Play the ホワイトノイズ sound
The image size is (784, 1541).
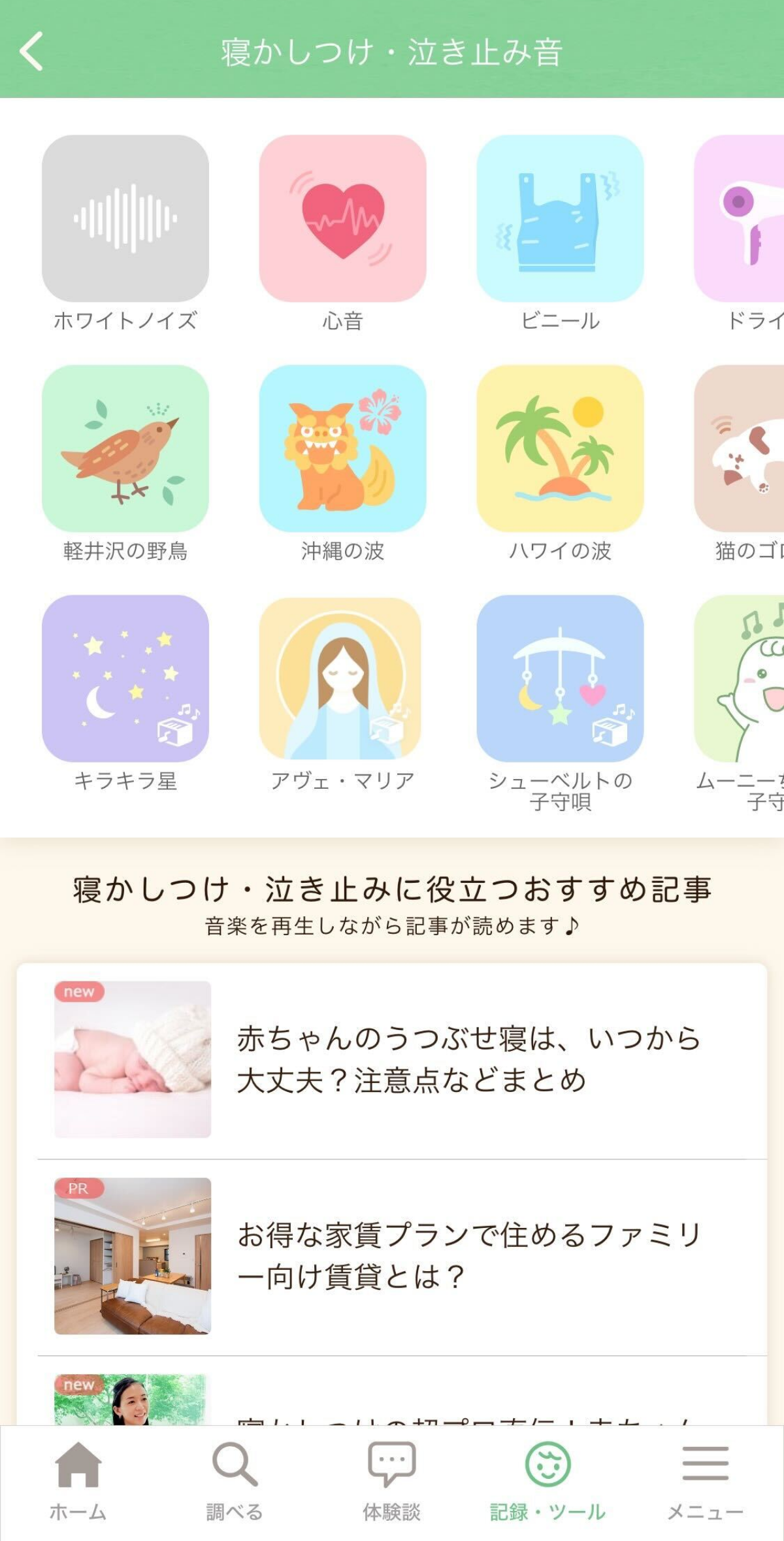(125, 219)
